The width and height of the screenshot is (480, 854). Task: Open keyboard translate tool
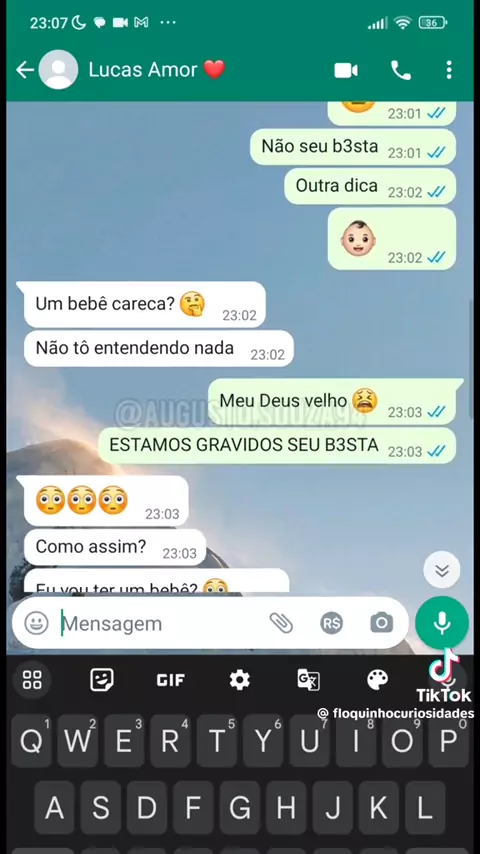coord(308,680)
